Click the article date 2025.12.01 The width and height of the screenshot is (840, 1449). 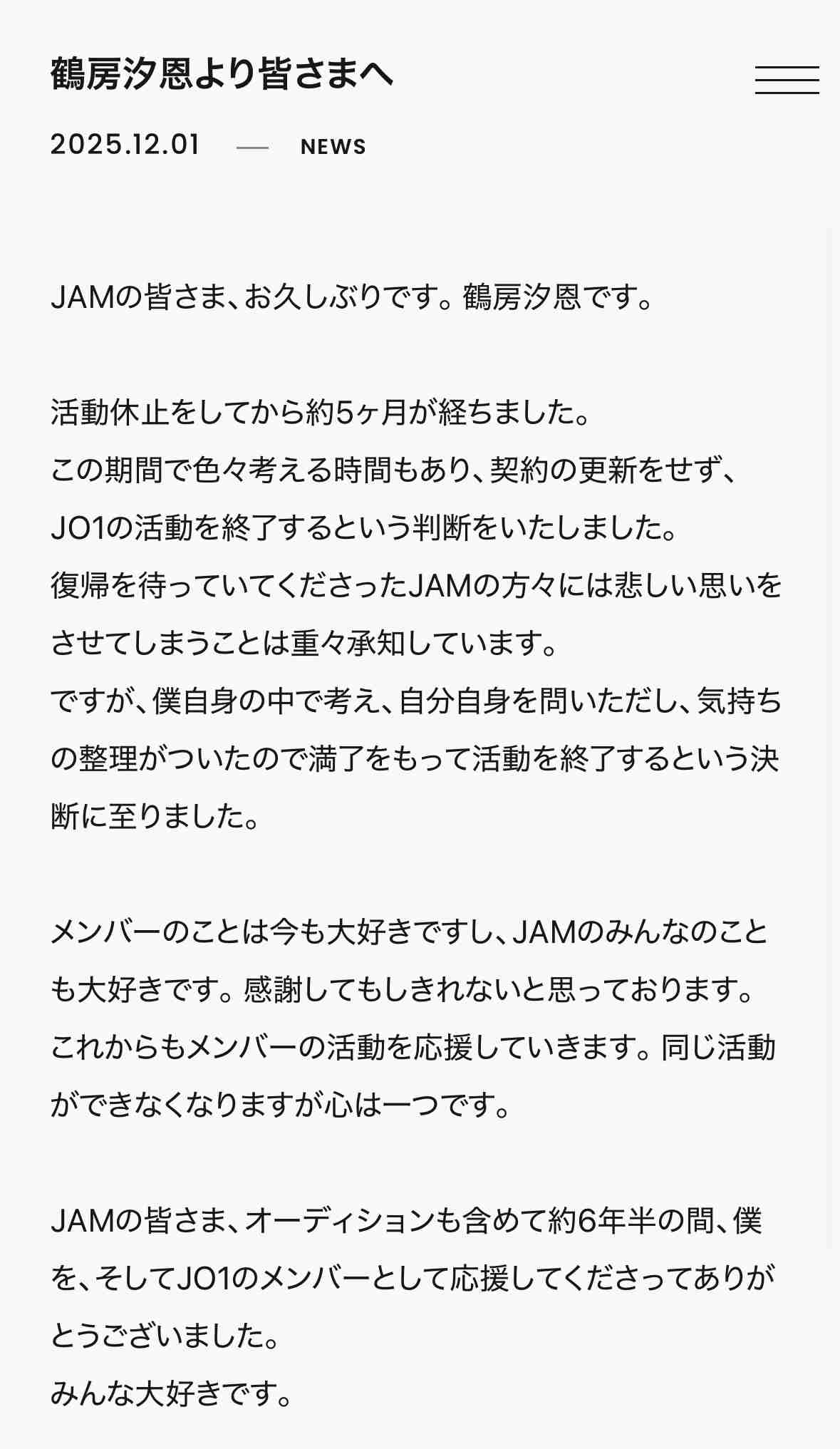126,145
